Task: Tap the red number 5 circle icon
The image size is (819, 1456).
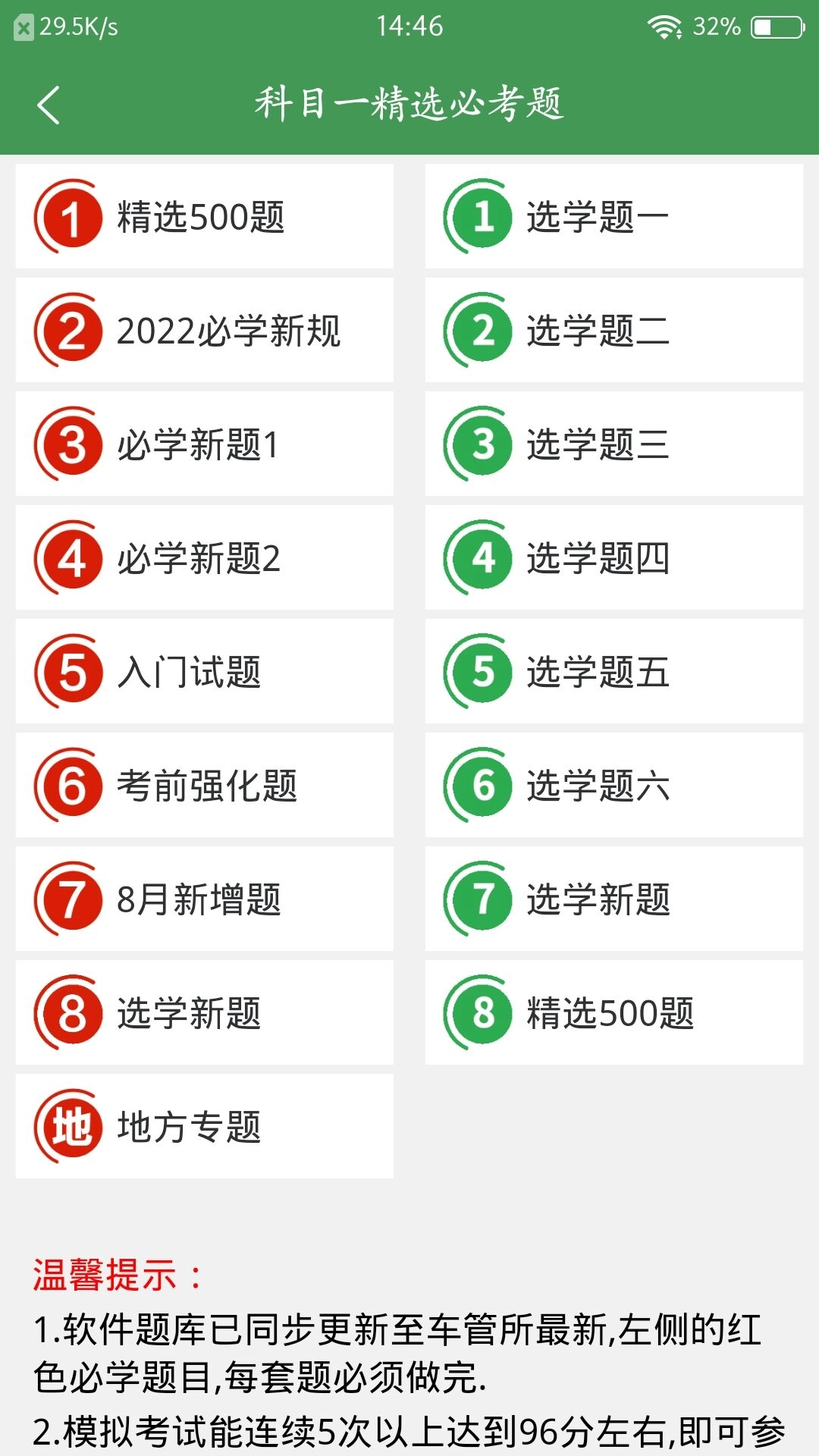Action: (71, 673)
